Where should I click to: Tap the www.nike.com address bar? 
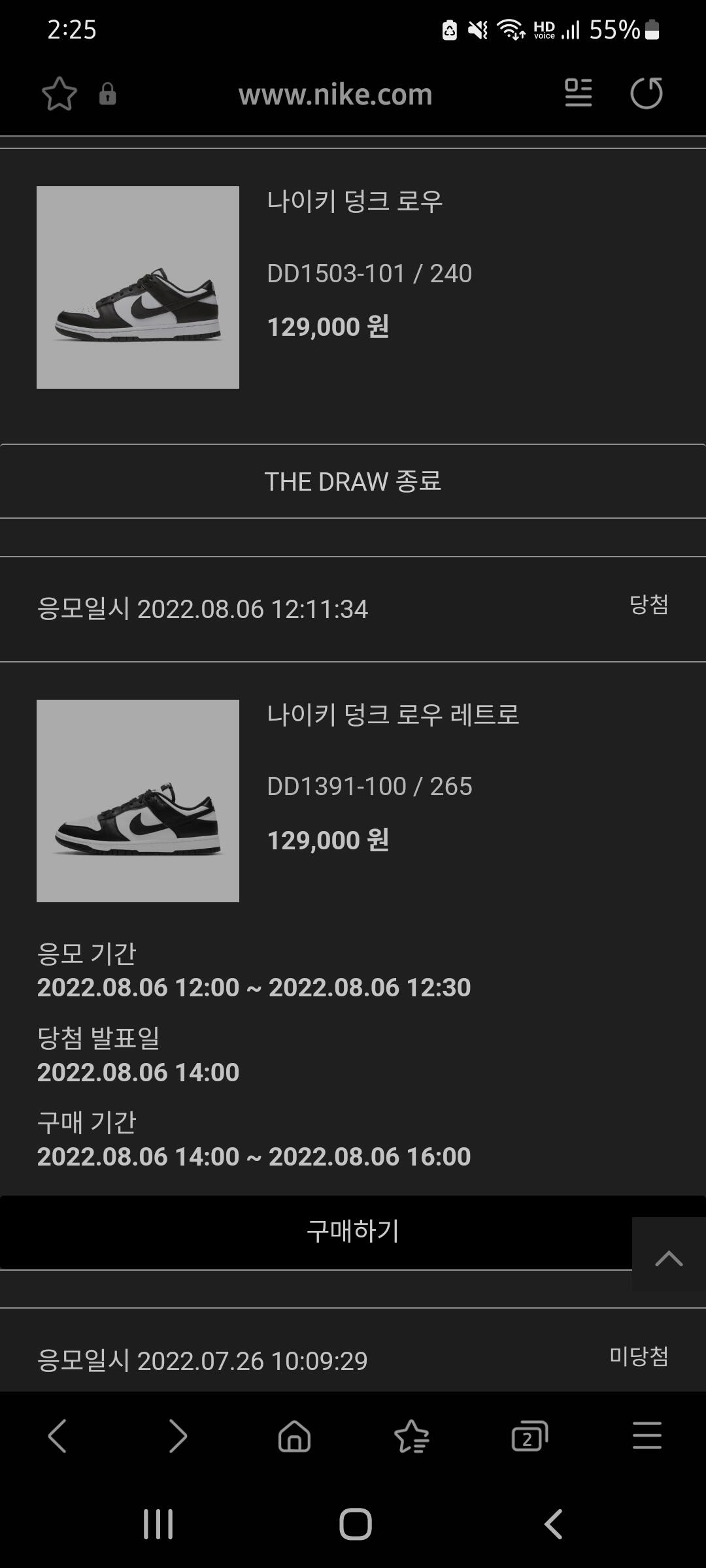335,94
